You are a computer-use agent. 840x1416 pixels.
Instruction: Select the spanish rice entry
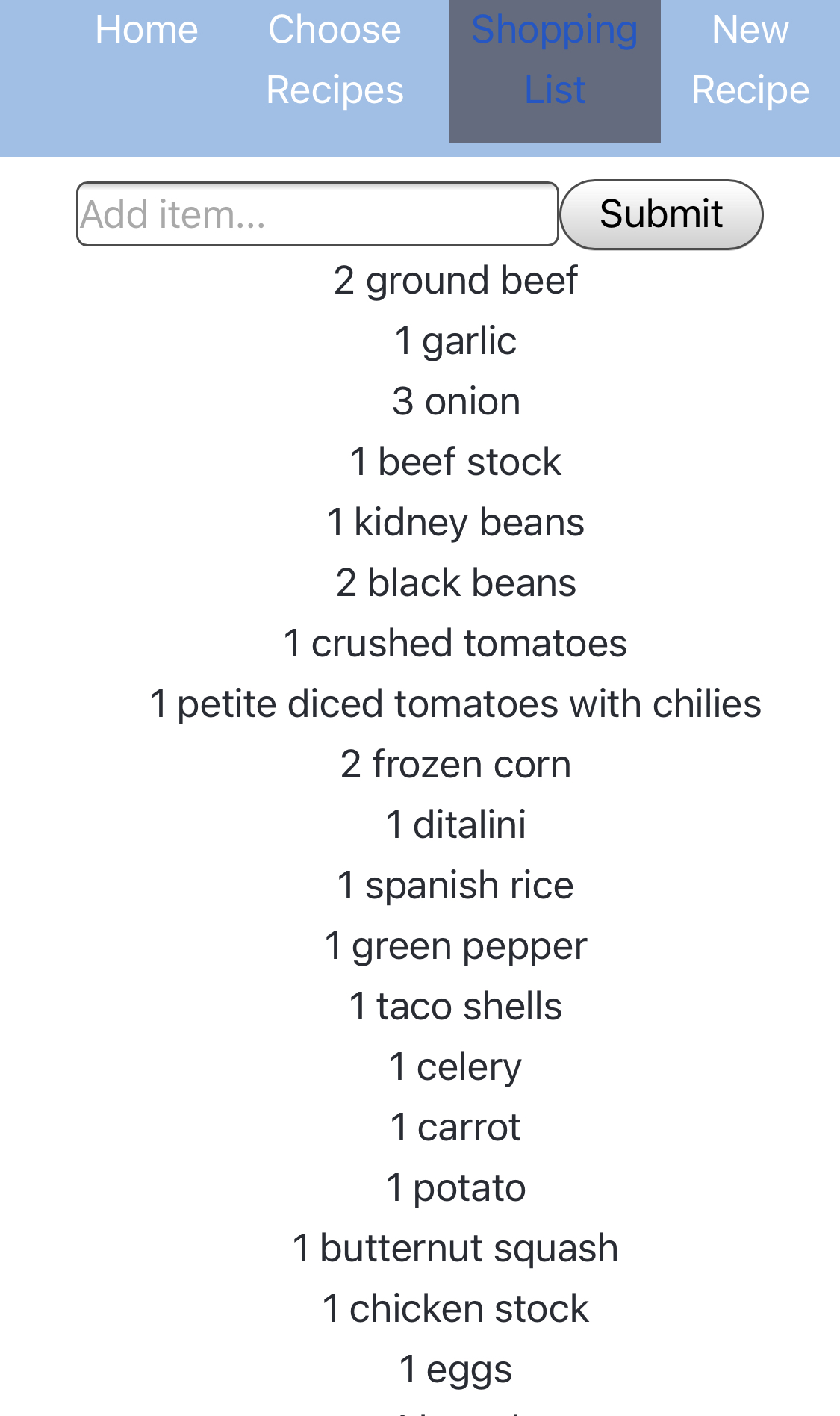[455, 885]
